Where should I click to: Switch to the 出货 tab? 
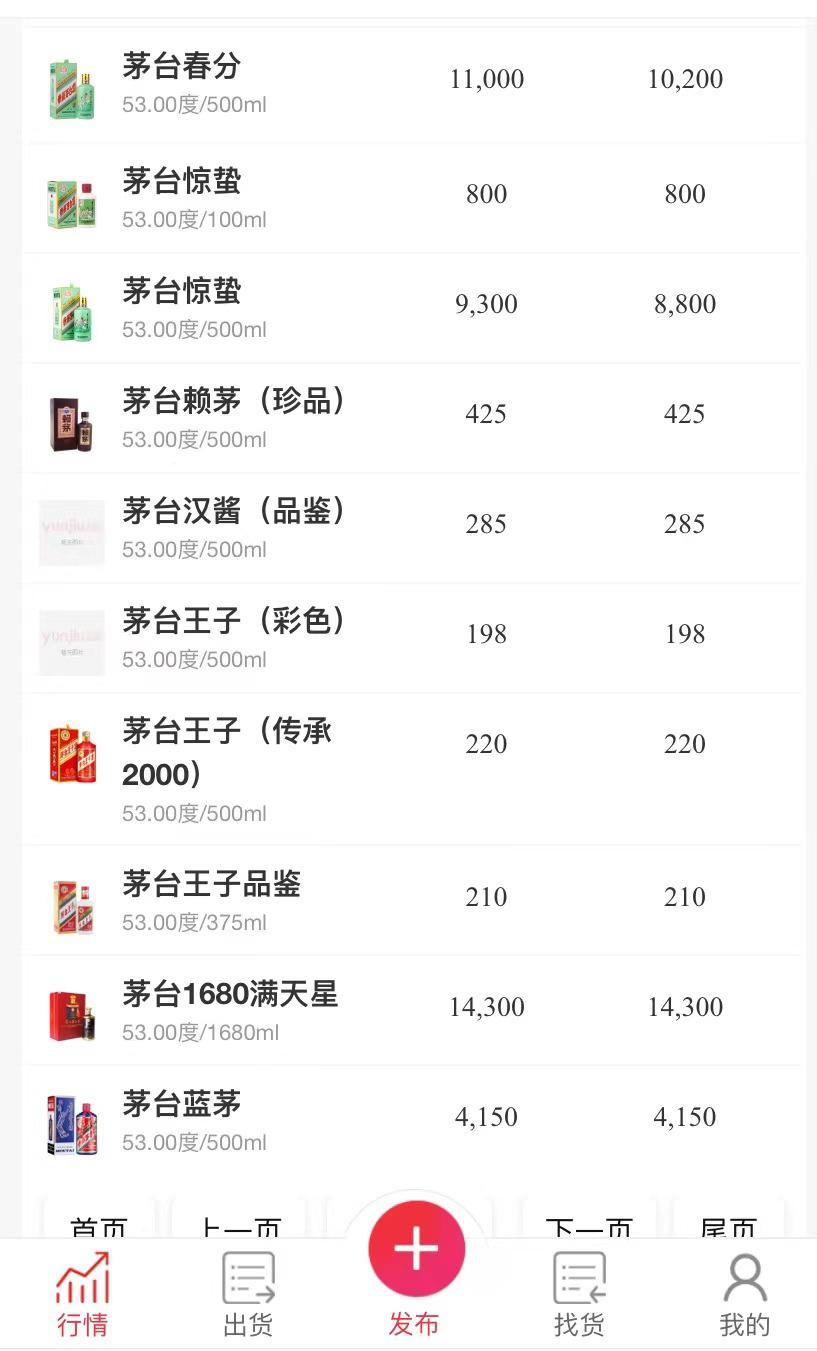pyautogui.click(x=248, y=1296)
